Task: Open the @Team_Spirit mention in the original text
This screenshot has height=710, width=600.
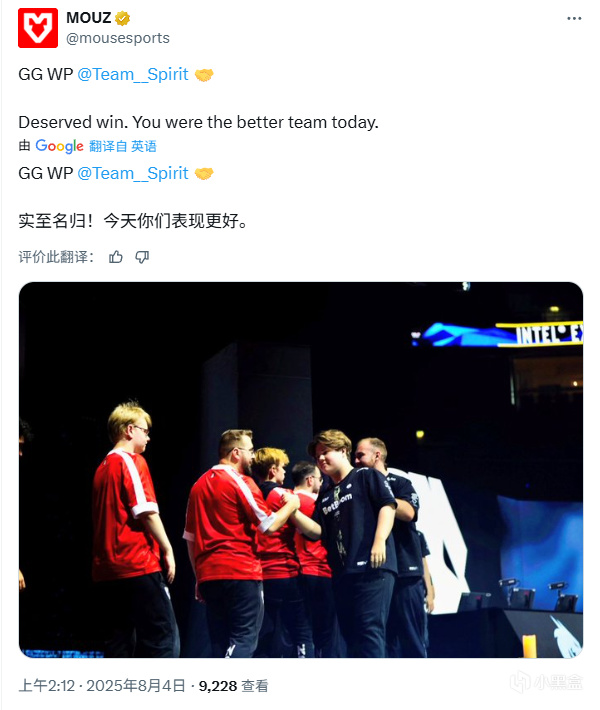Action: pyautogui.click(x=132, y=75)
